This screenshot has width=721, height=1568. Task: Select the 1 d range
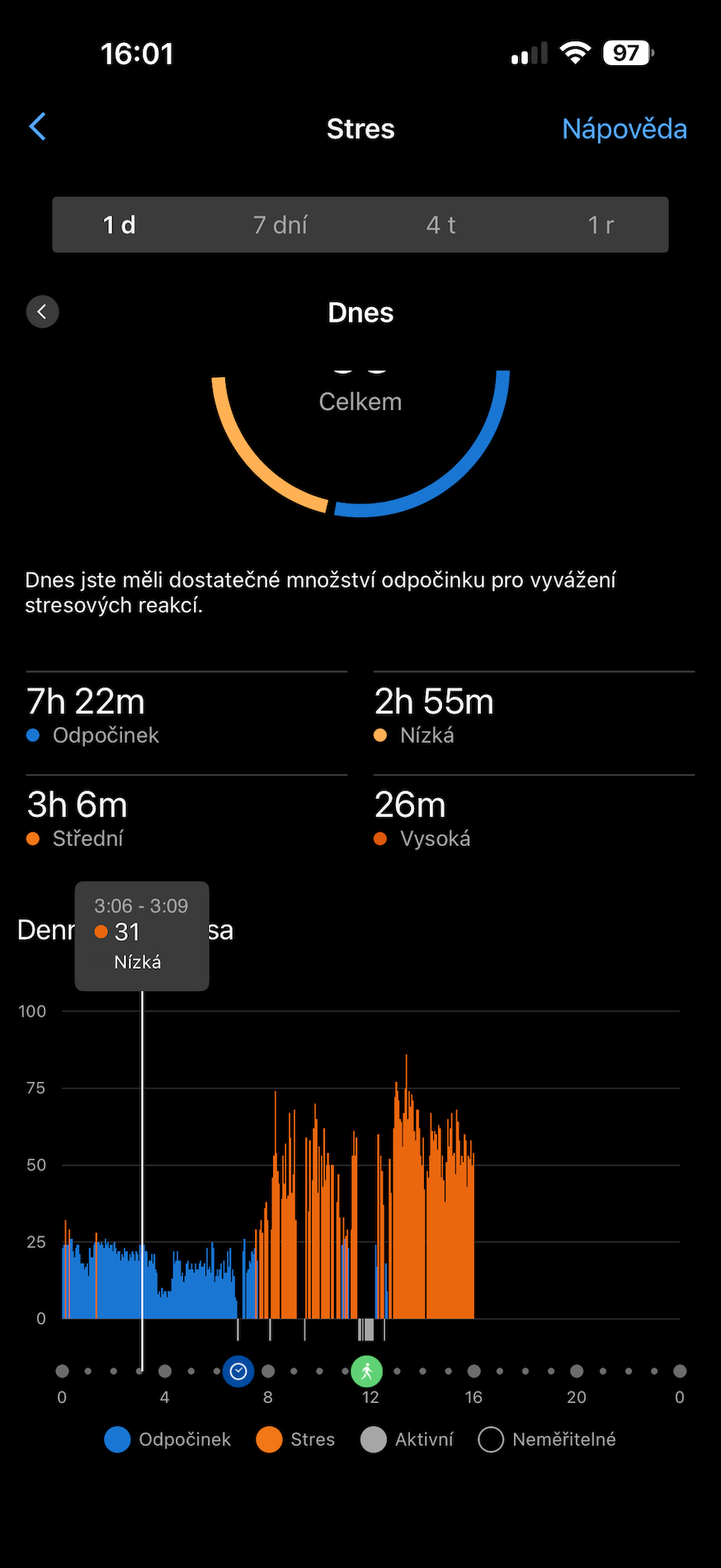tap(119, 224)
